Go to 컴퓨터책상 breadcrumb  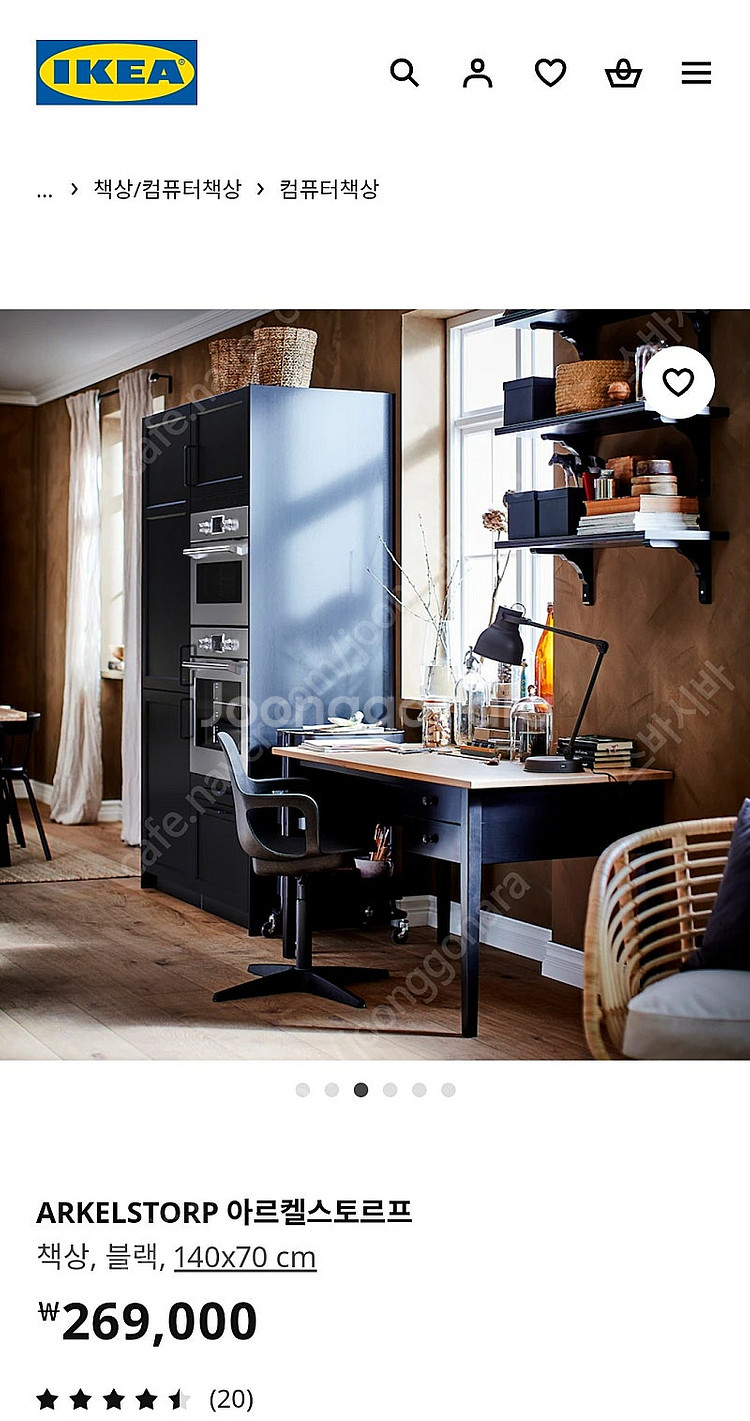(329, 189)
